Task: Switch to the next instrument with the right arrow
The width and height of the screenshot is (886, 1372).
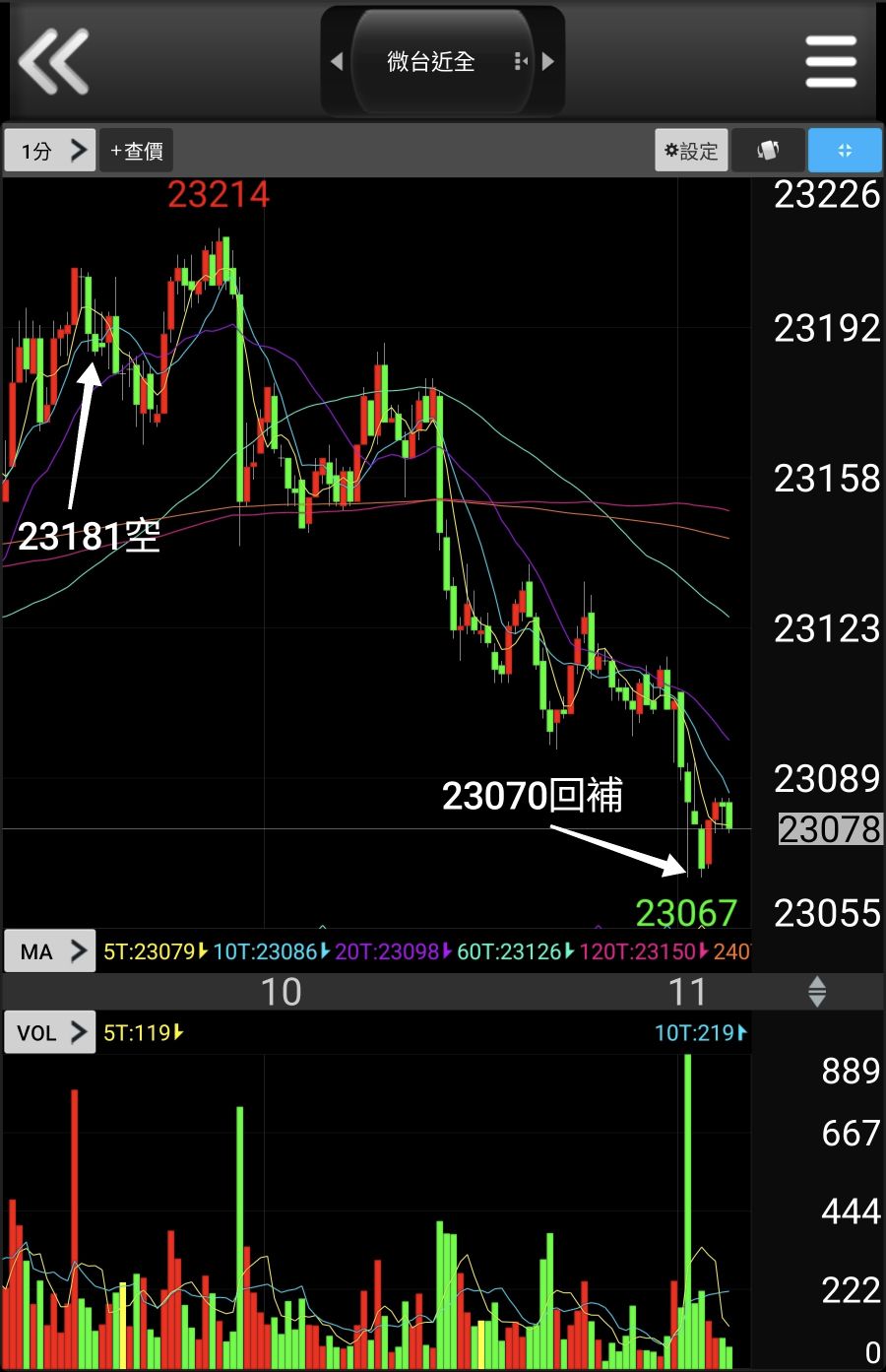Action: (x=548, y=61)
